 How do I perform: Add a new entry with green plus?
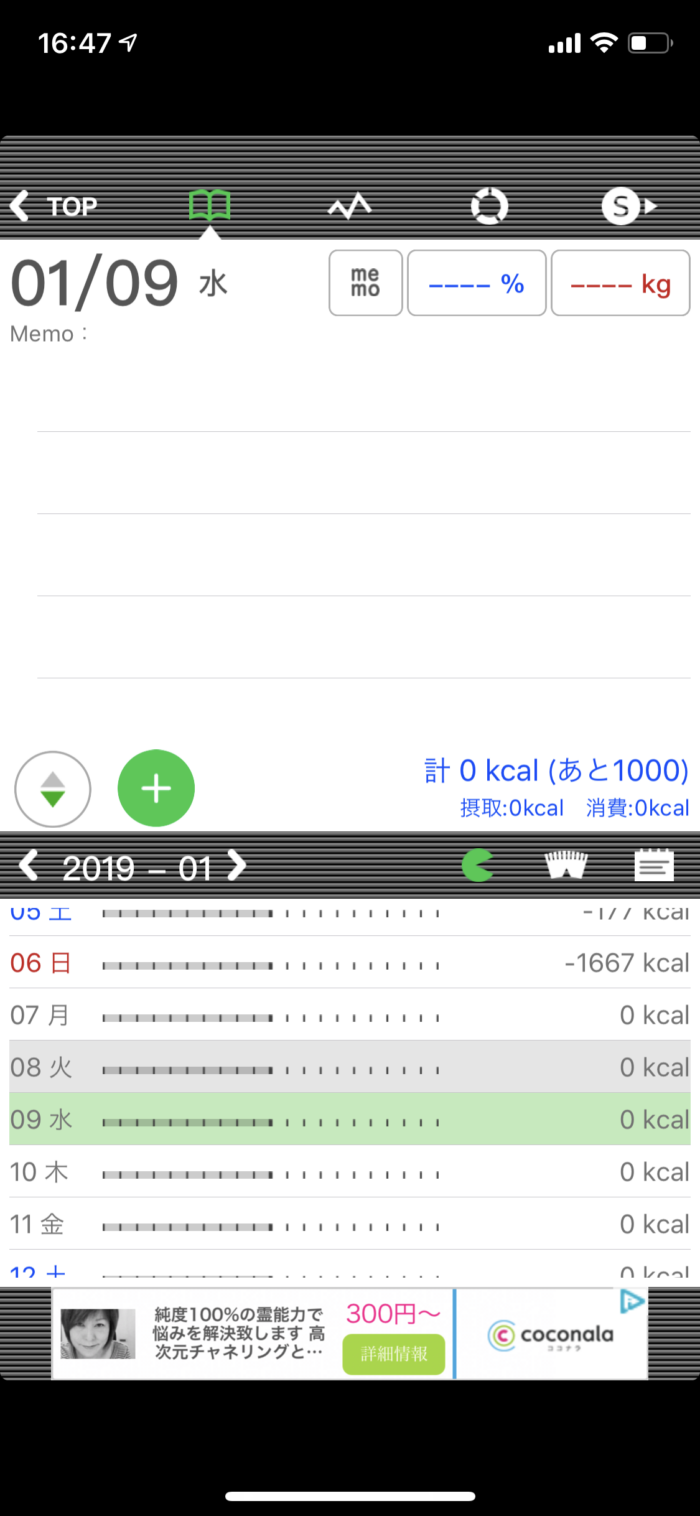pyautogui.click(x=156, y=789)
